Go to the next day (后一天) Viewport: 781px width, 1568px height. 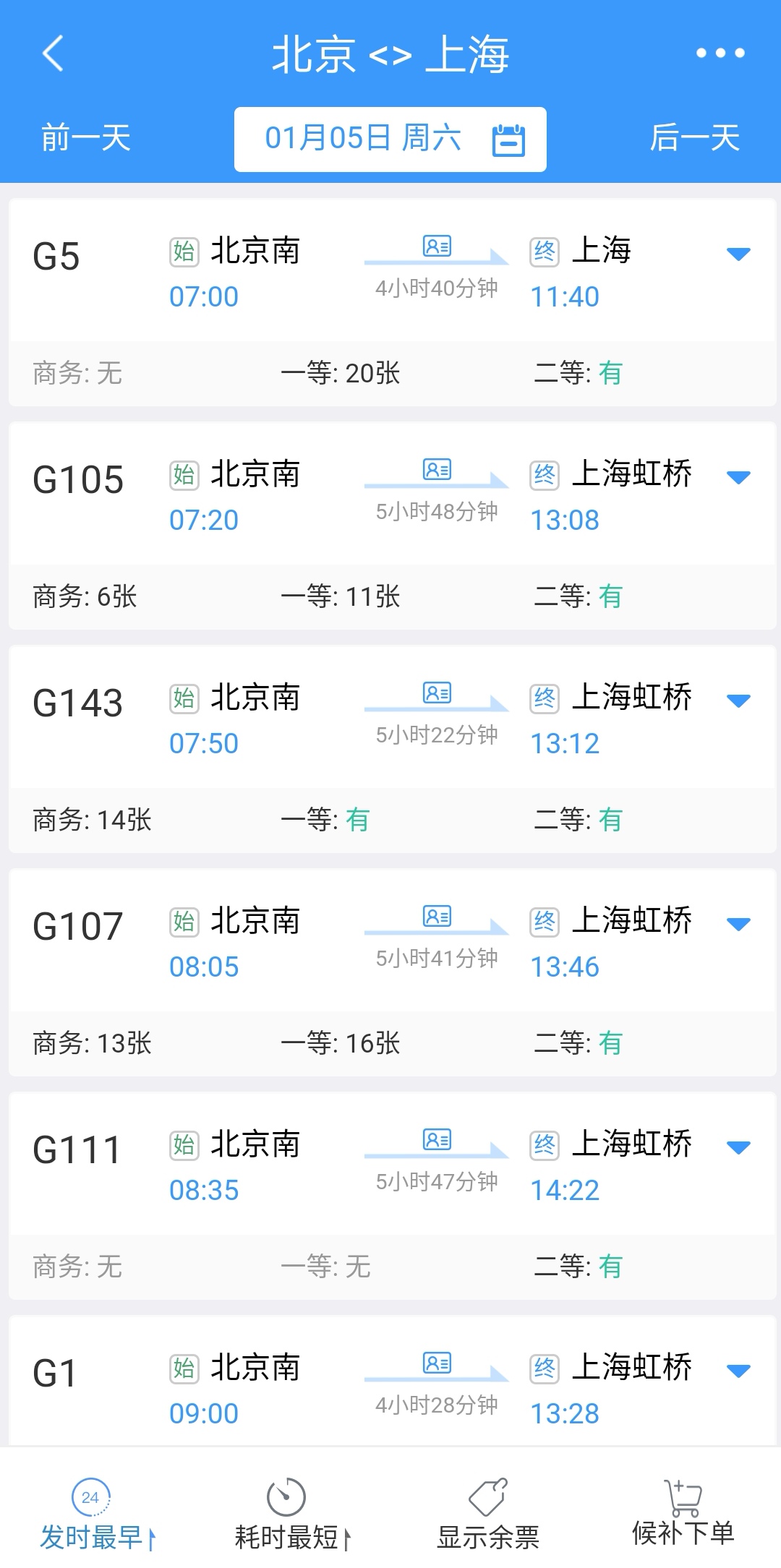(x=694, y=138)
